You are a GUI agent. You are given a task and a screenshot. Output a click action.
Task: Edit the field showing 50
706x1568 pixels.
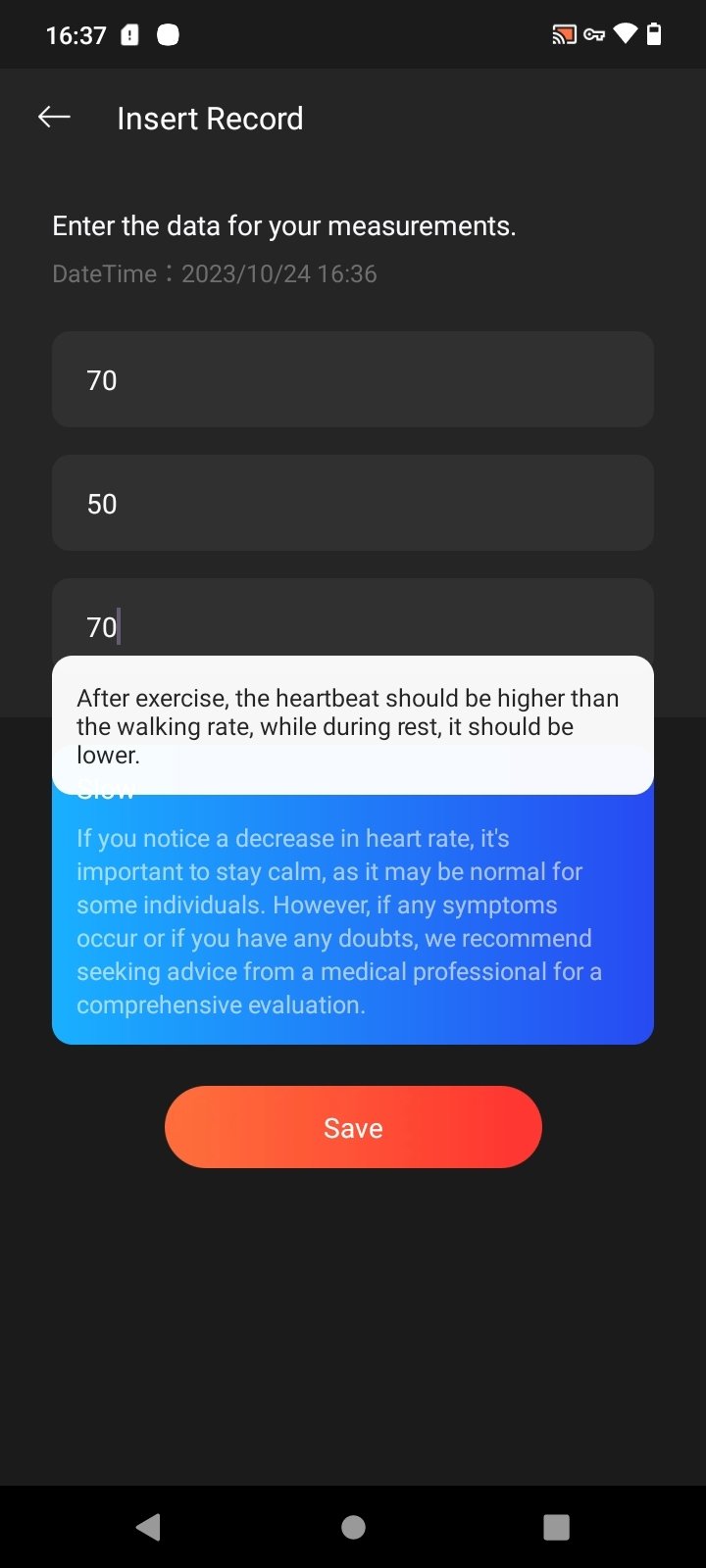pyautogui.click(x=353, y=503)
